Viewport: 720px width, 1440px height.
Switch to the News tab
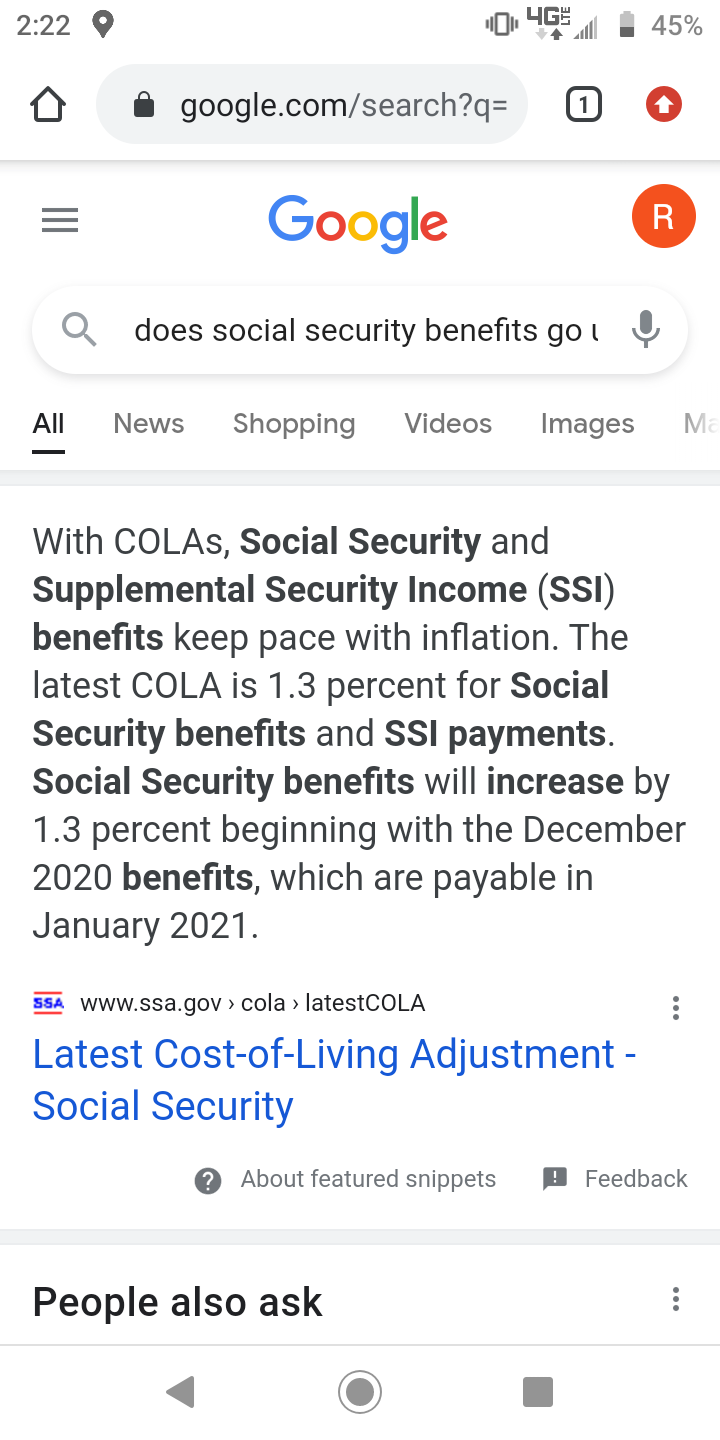[149, 424]
